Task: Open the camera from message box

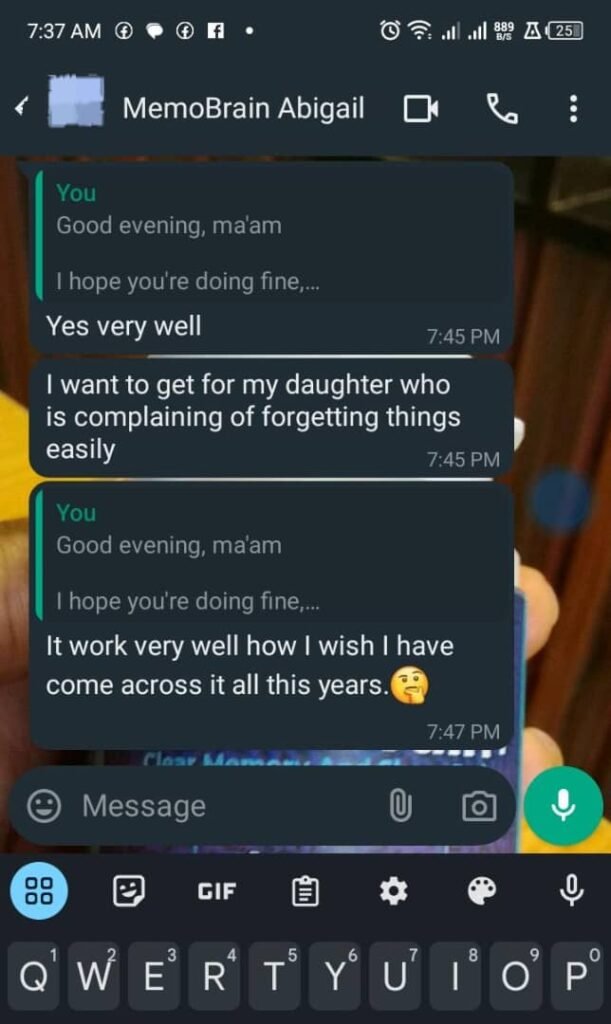Action: click(478, 806)
